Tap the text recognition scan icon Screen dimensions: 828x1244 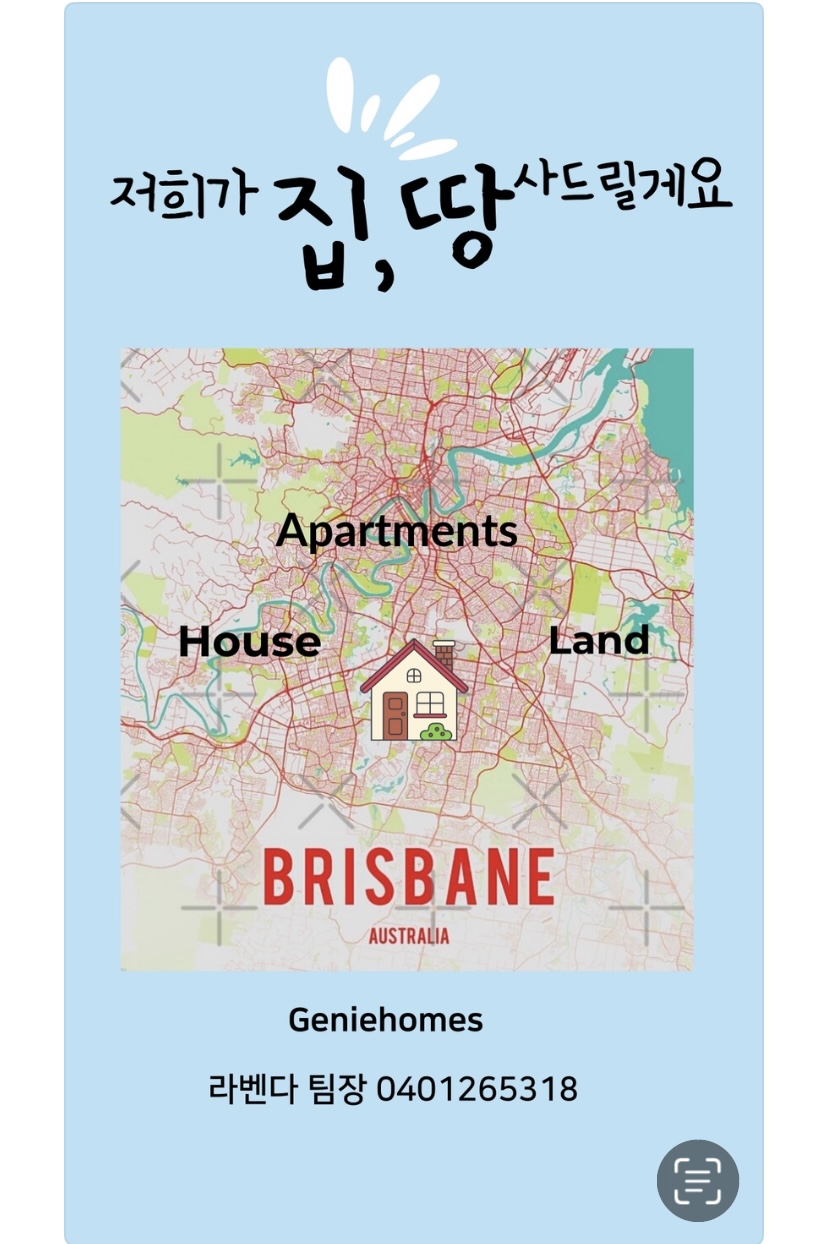(x=697, y=1181)
